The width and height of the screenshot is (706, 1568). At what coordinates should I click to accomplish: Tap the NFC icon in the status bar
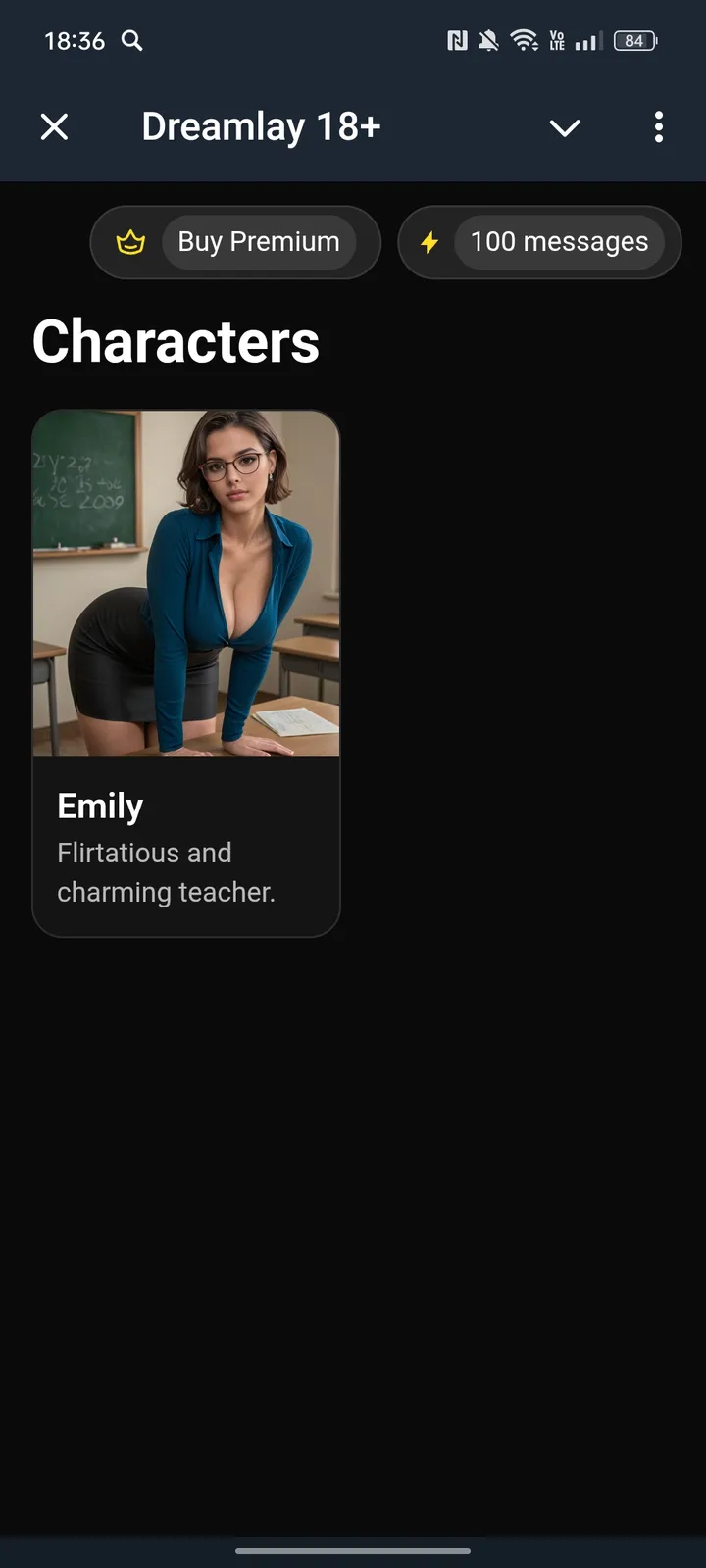pos(456,40)
